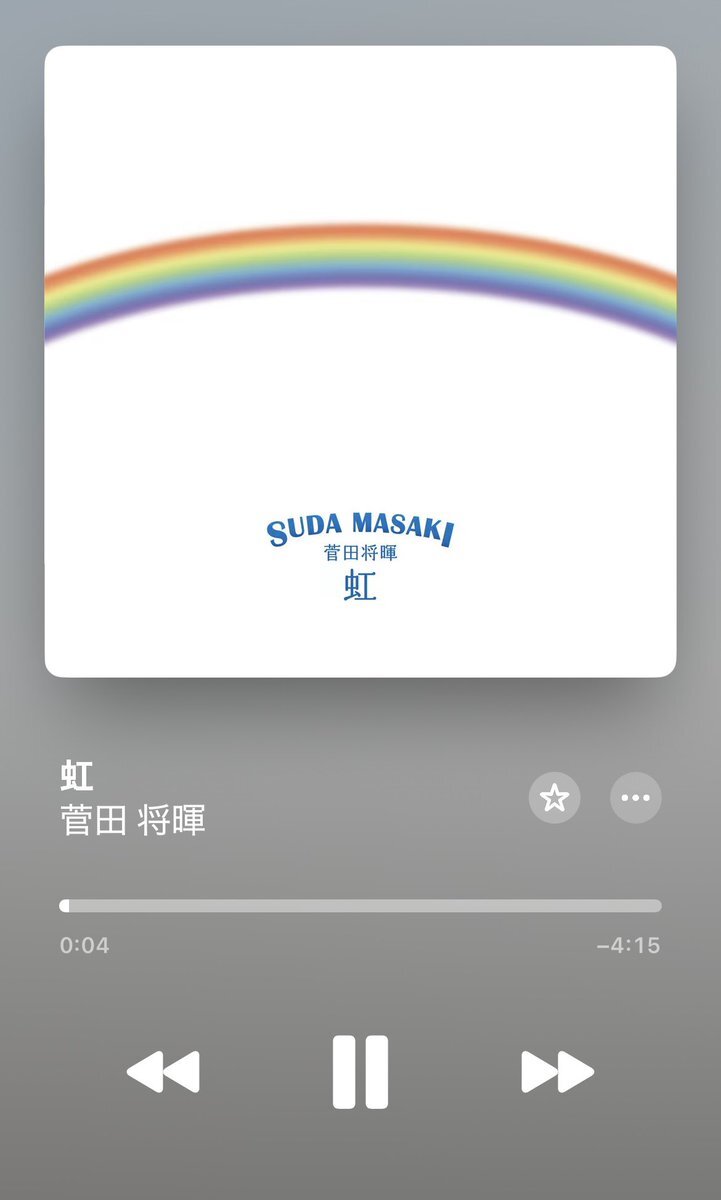Favorite this song with the star icon
The width and height of the screenshot is (721, 1200).
tap(554, 798)
